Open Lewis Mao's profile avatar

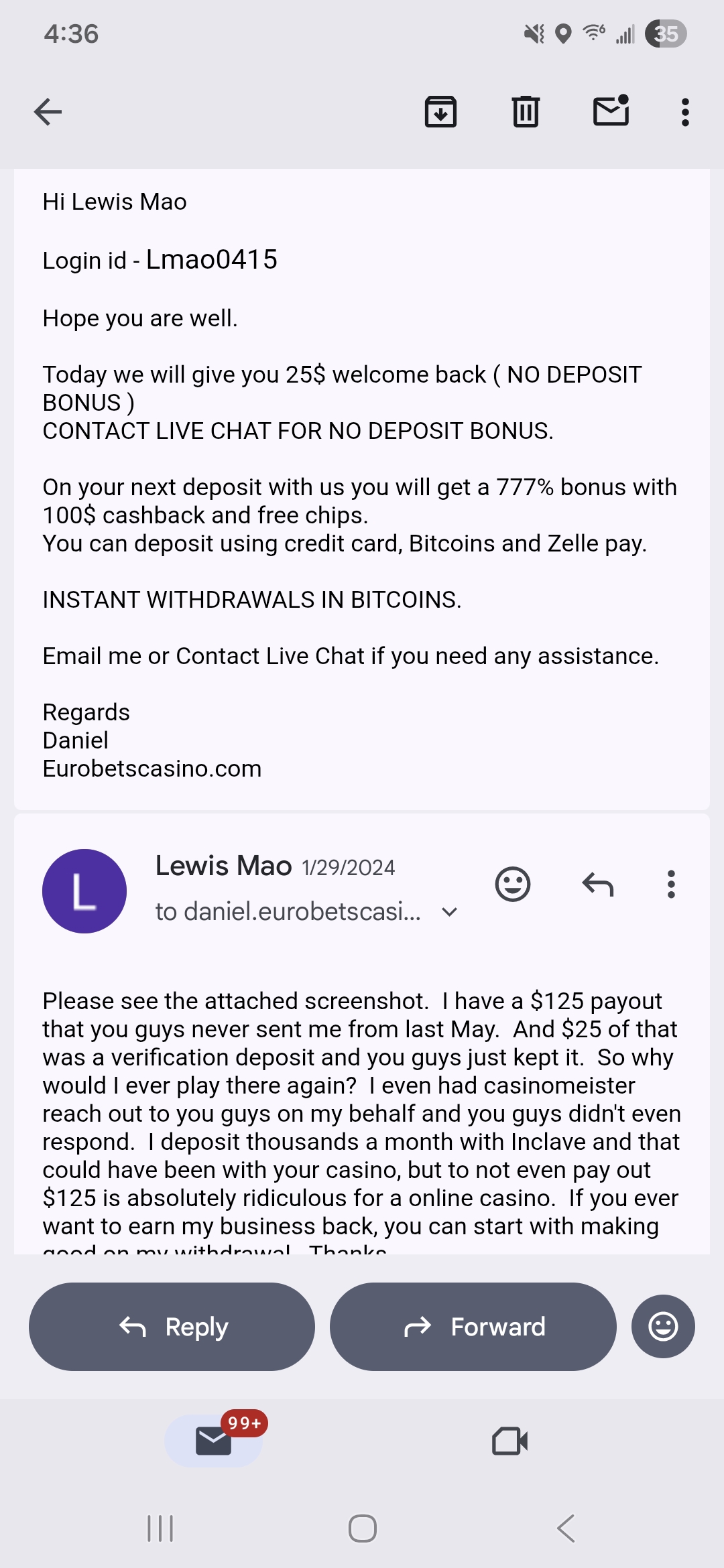(x=84, y=891)
